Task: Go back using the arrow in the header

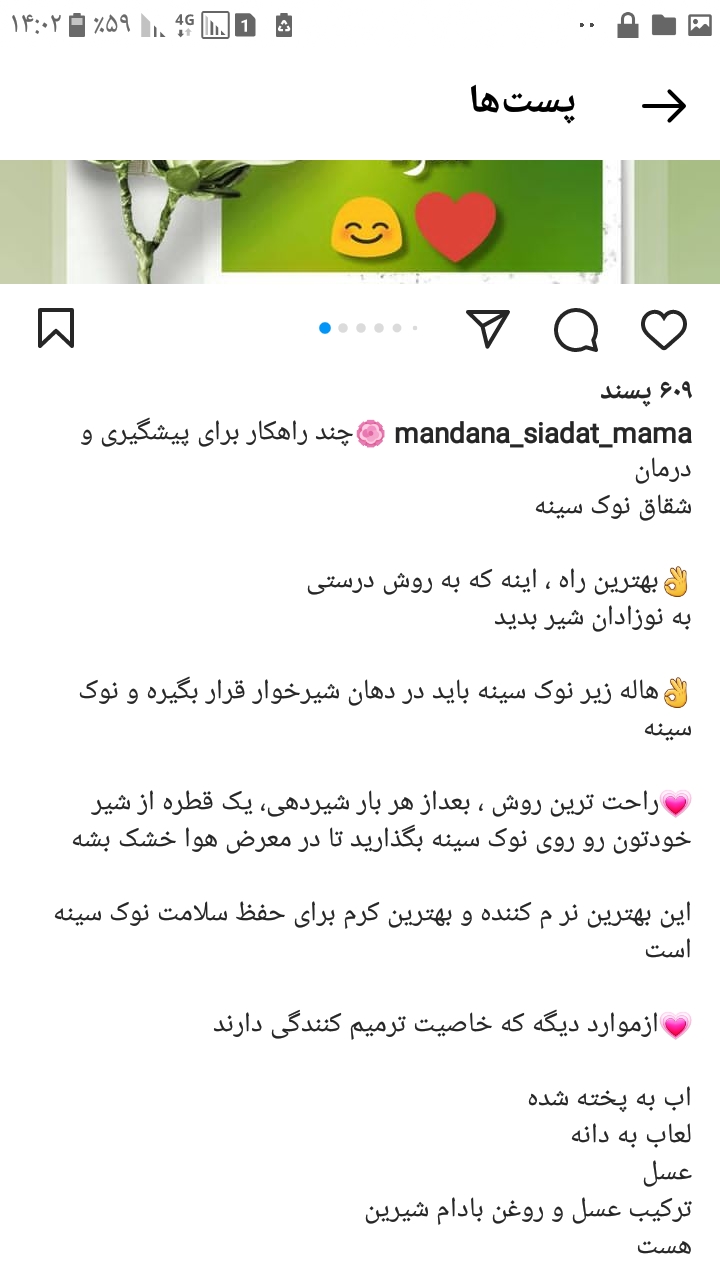Action: (x=664, y=106)
